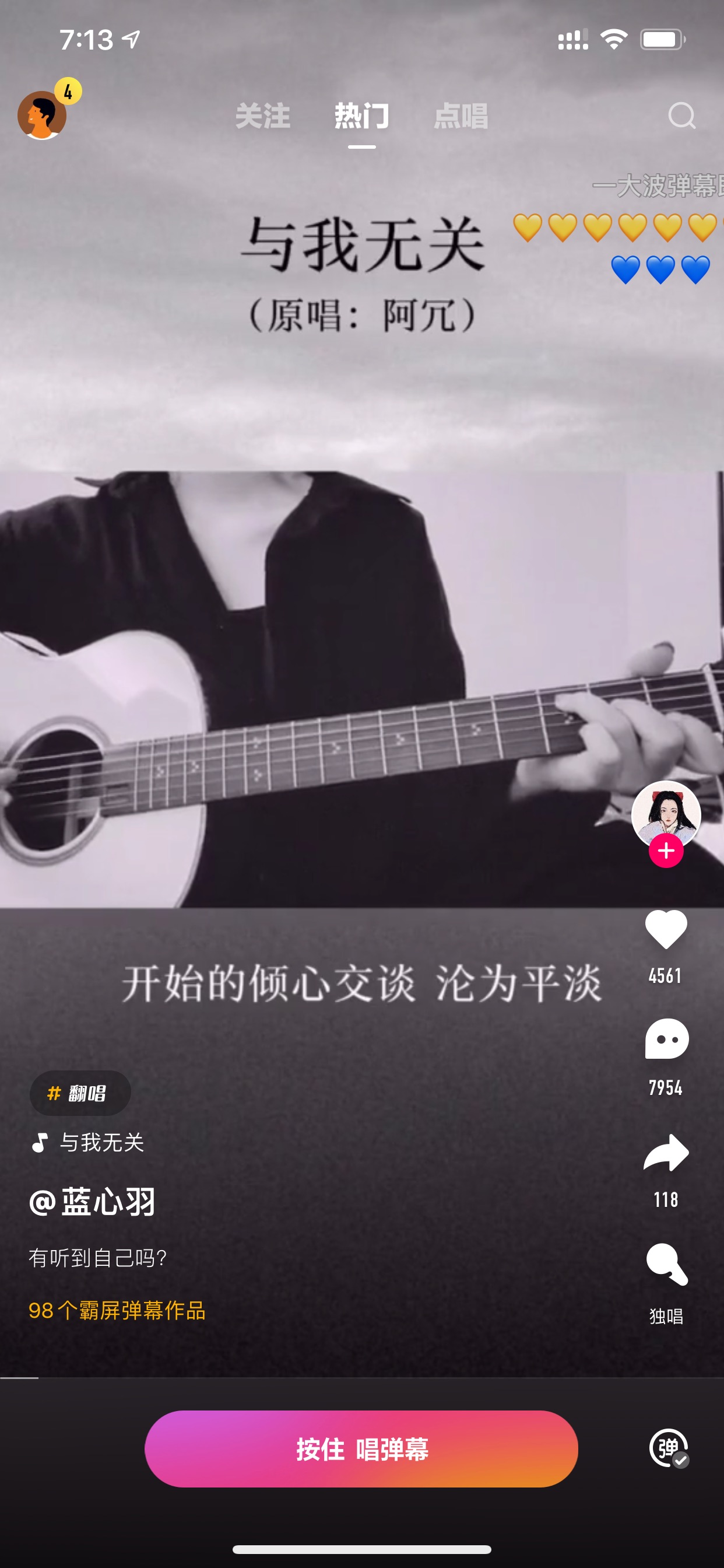This screenshot has height=1568, width=724.
Task: Open my profile avatar with badge 4
Action: pos(43,114)
